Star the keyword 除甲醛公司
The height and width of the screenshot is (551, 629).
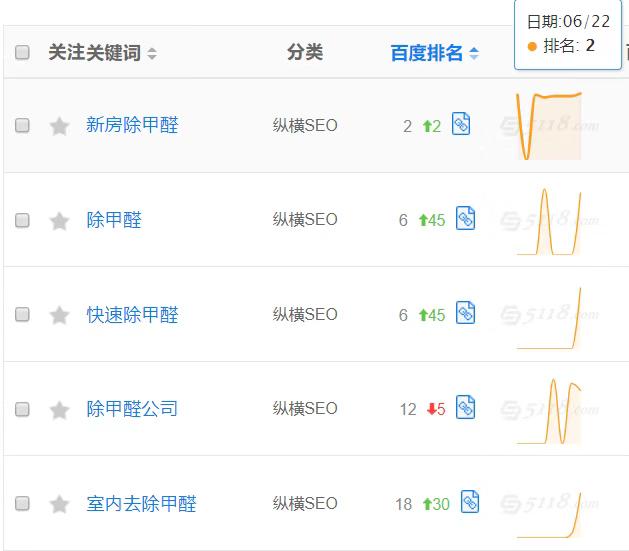tap(60, 409)
